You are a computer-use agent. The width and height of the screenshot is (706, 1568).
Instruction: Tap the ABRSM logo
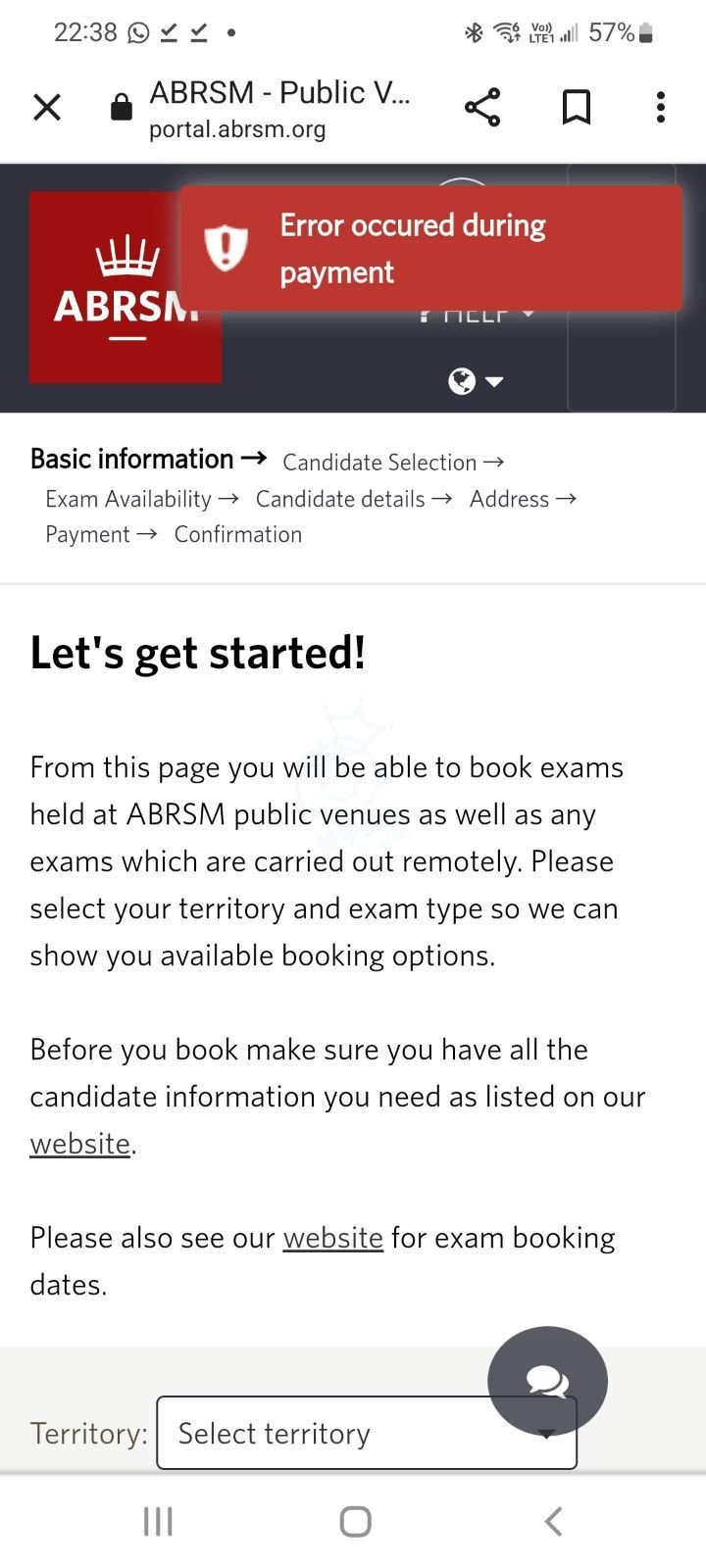tap(126, 287)
